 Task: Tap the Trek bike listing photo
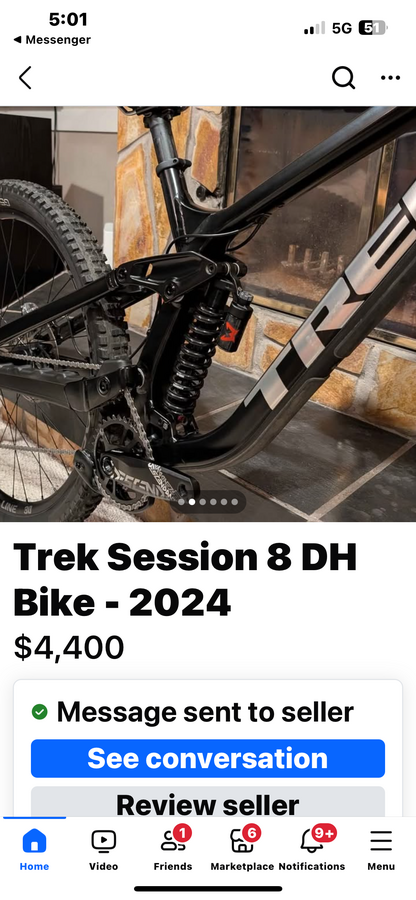pyautogui.click(x=208, y=314)
